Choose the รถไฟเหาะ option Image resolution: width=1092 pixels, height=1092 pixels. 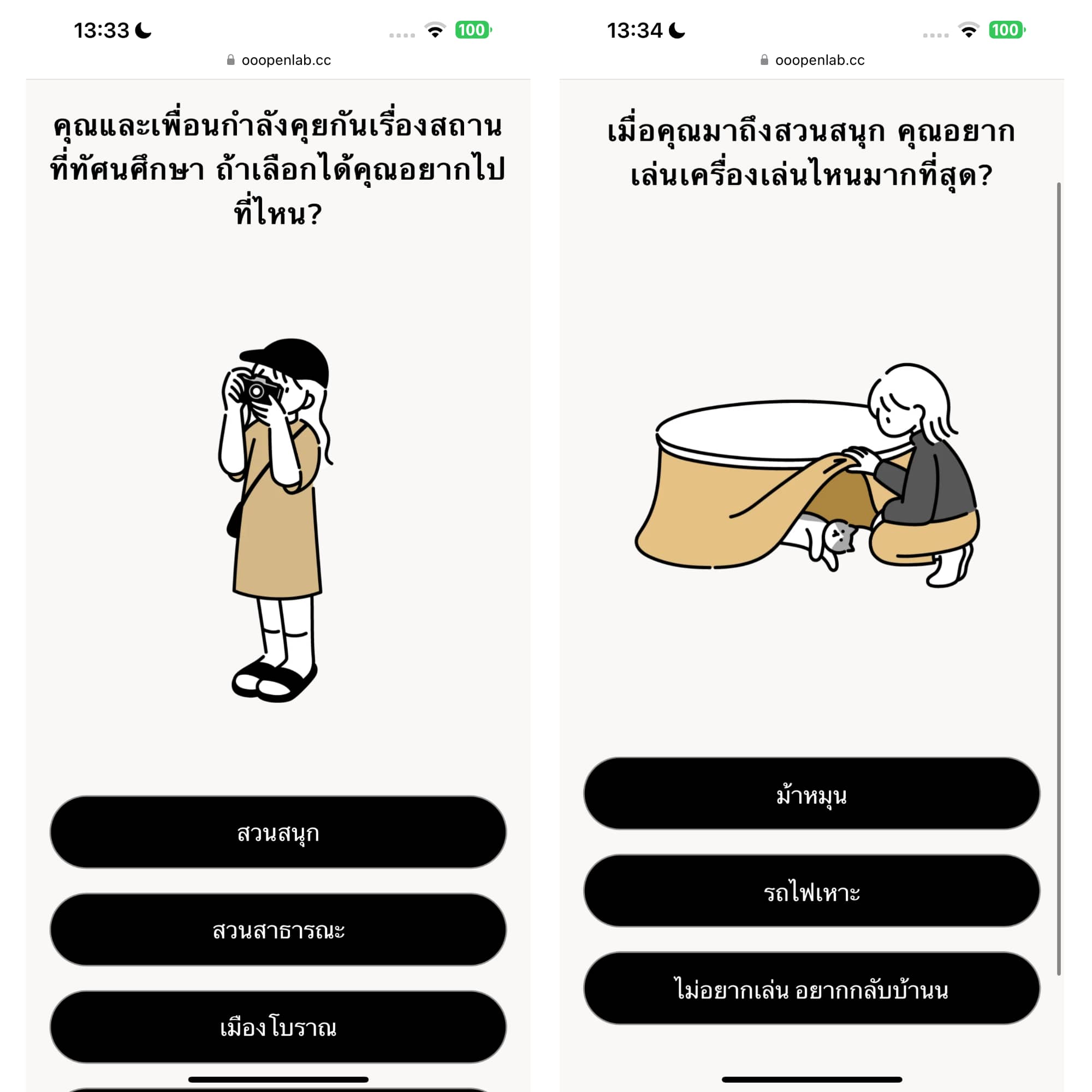(811, 892)
